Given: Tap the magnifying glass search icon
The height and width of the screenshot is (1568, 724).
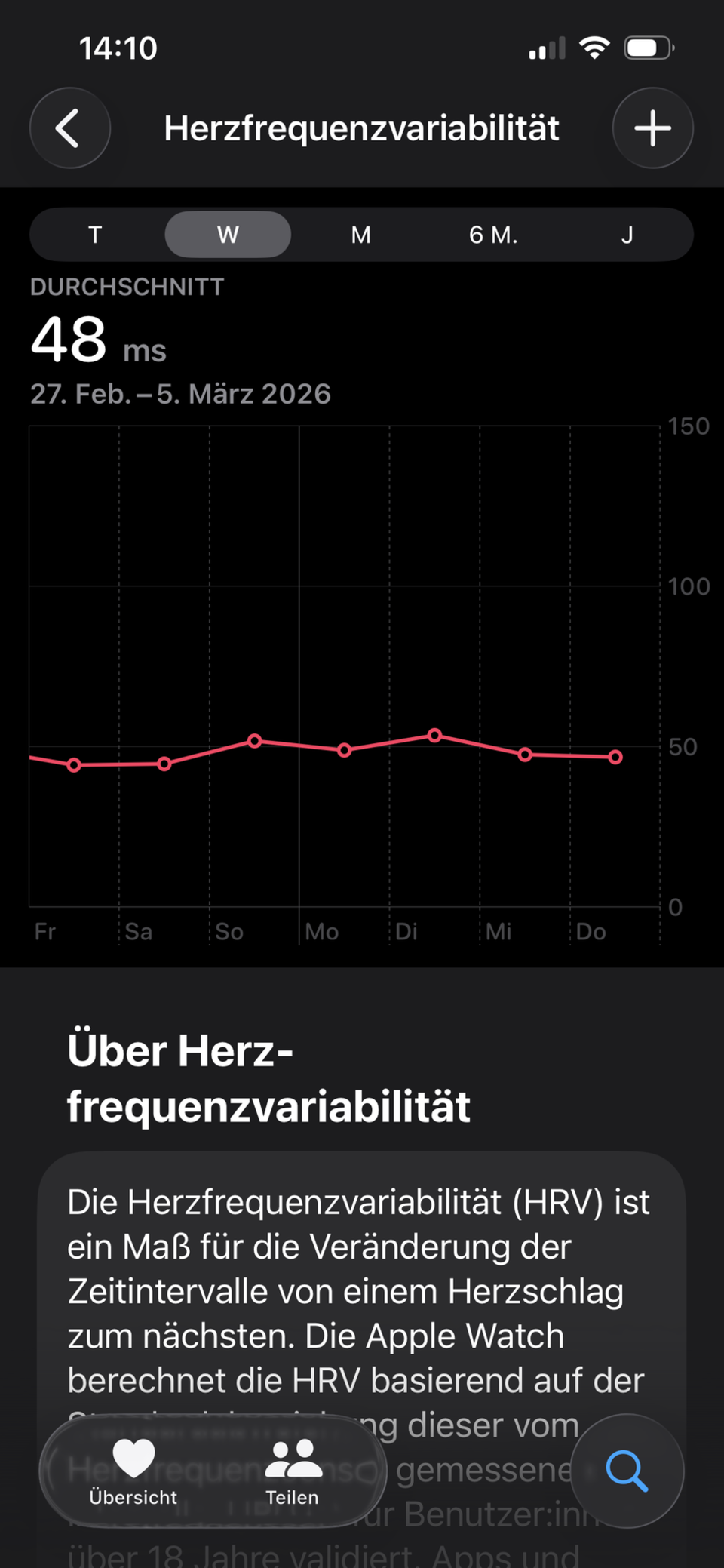Looking at the screenshot, I should coord(627,1471).
